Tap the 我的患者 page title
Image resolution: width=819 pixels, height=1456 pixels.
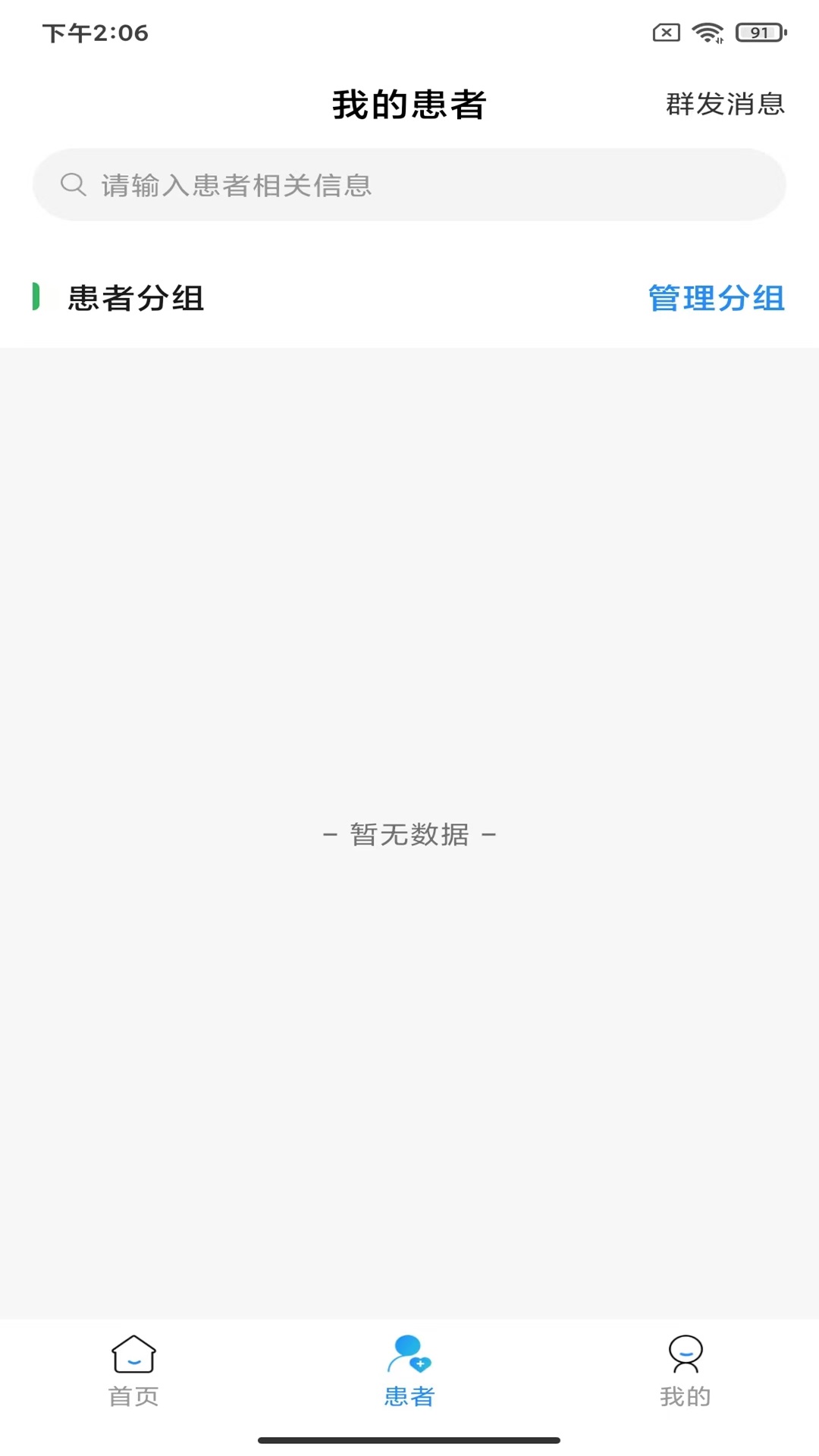(409, 105)
